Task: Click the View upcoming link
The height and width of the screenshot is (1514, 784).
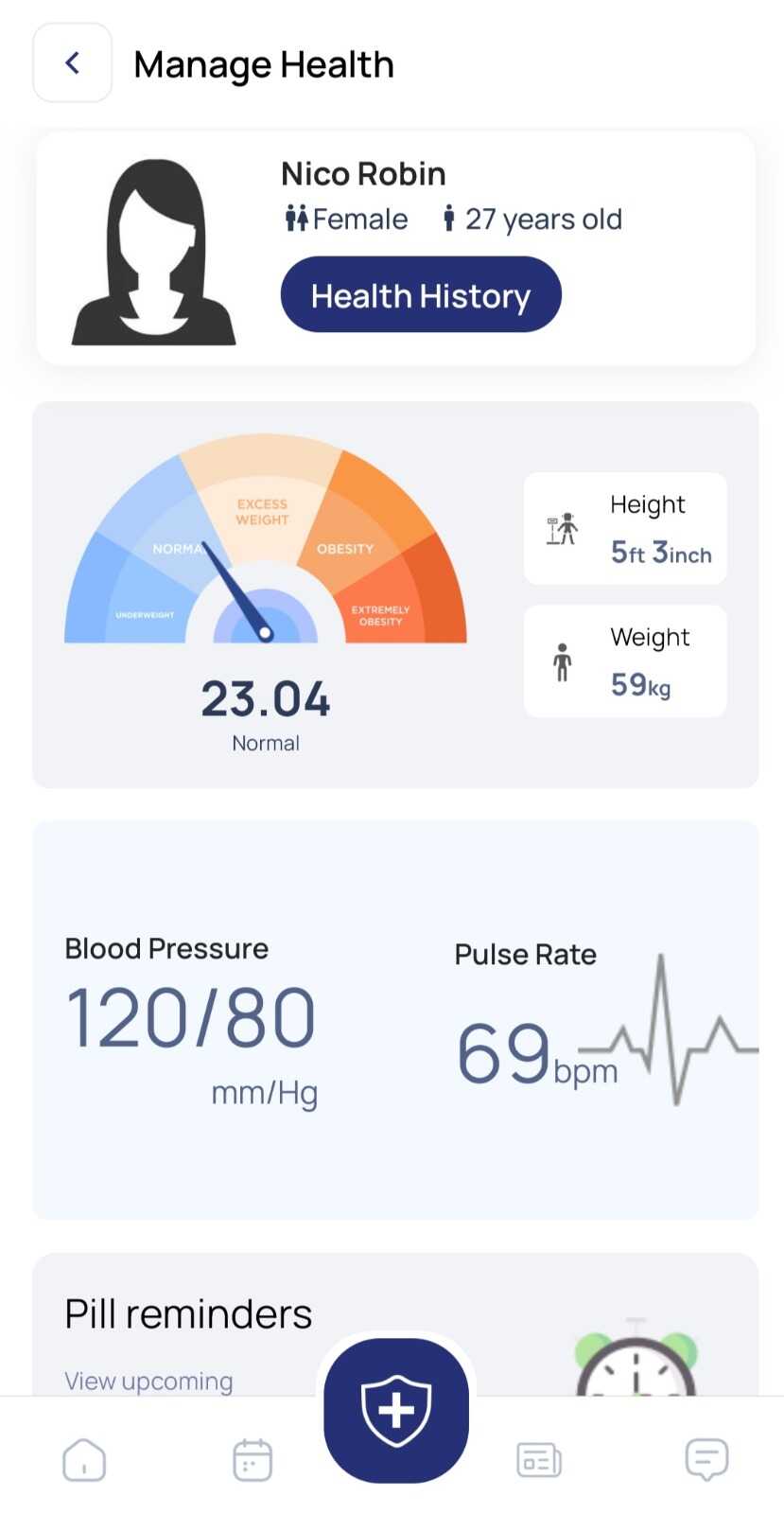Action: pyautogui.click(x=148, y=1381)
